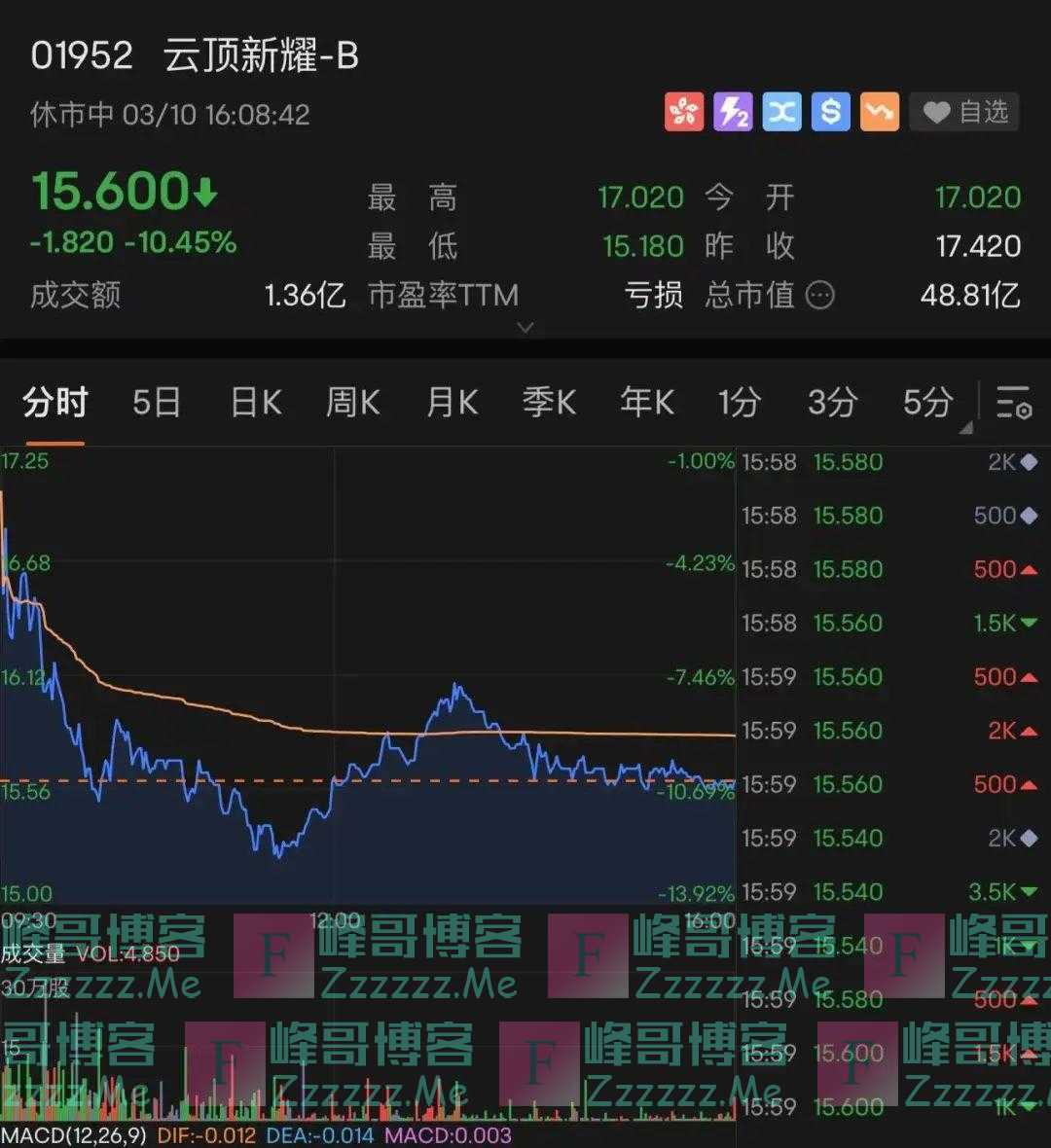1051x1148 pixels.
Task: Expand more period options after 5分
Action: coord(967,425)
